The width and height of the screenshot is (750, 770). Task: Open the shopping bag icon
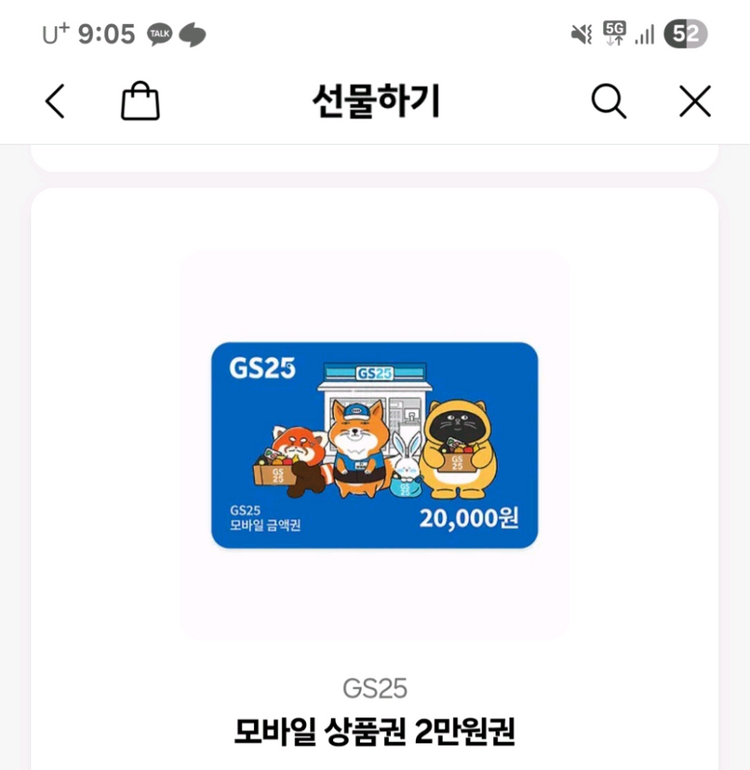(x=140, y=101)
